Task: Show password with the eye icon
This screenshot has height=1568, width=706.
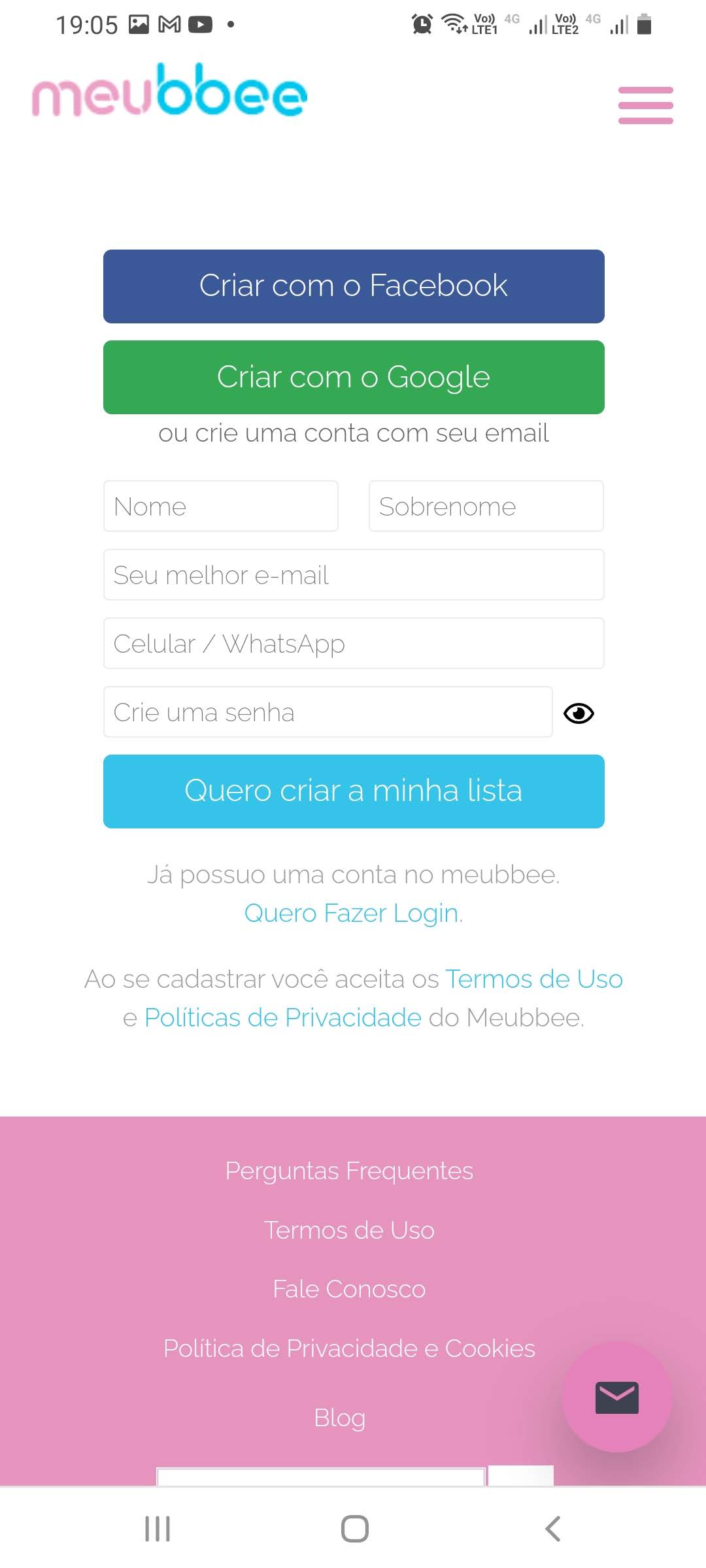Action: click(x=579, y=713)
